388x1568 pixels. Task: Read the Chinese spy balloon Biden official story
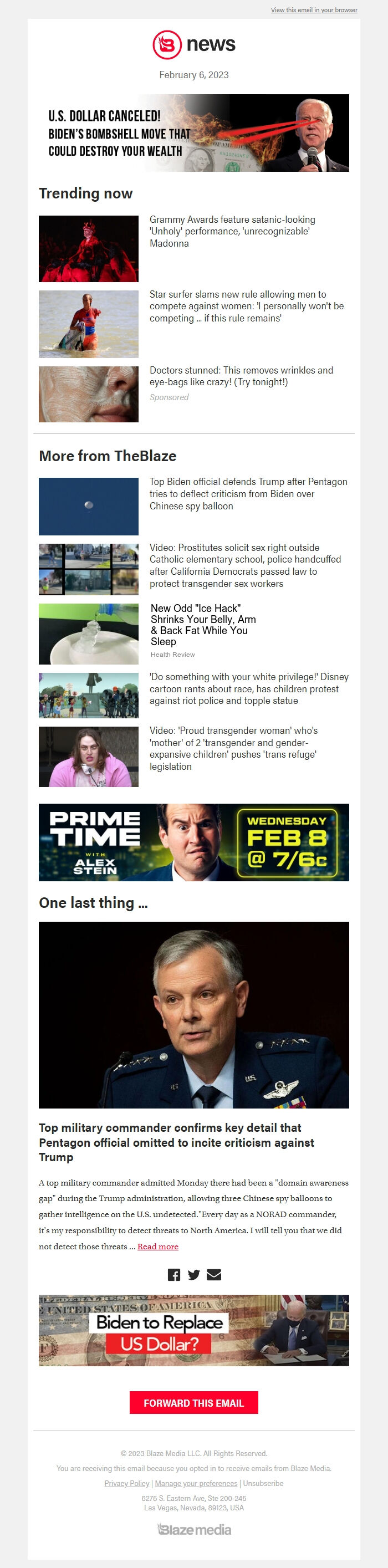tap(248, 494)
